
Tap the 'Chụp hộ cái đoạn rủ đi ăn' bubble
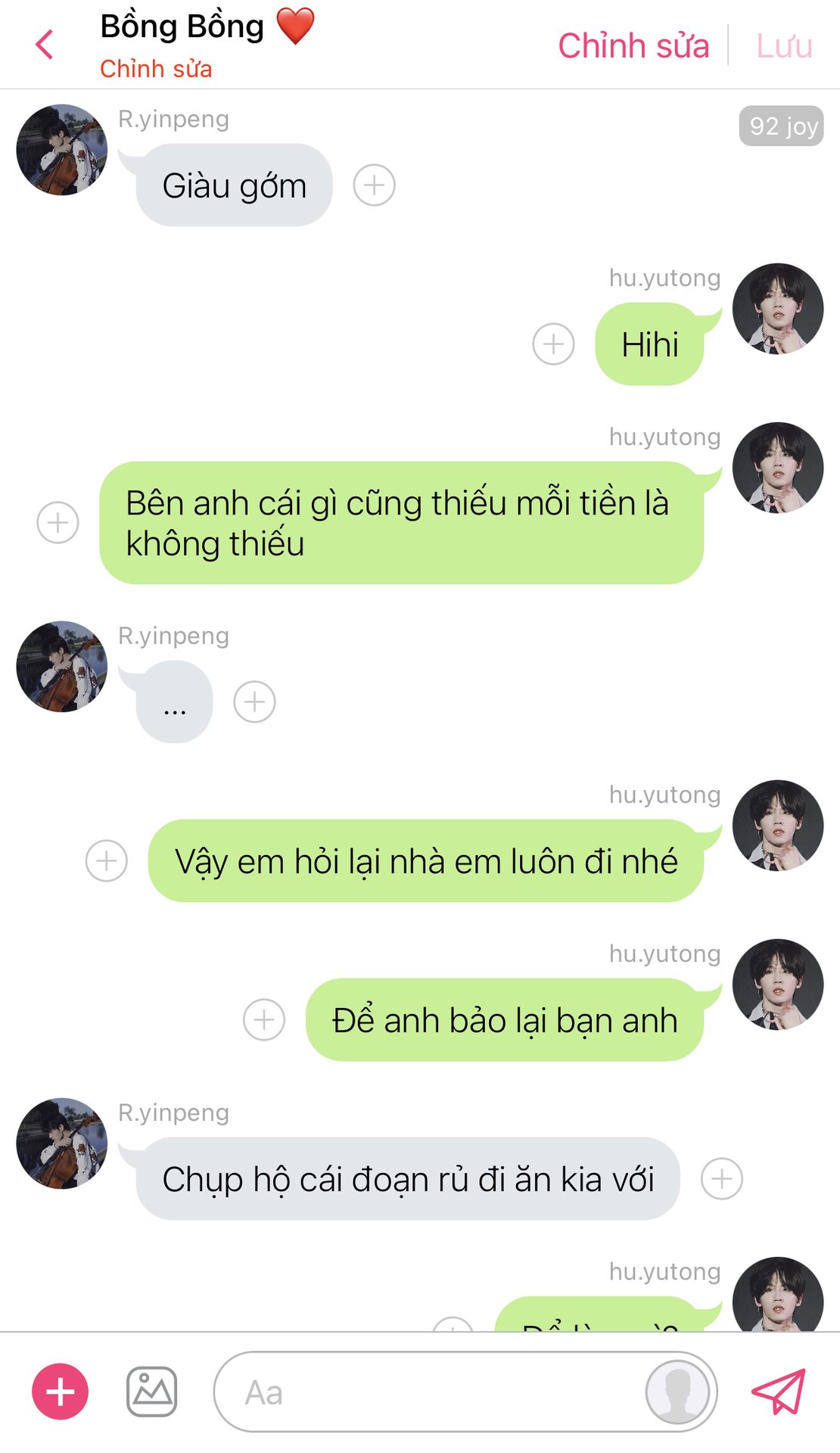click(408, 1178)
